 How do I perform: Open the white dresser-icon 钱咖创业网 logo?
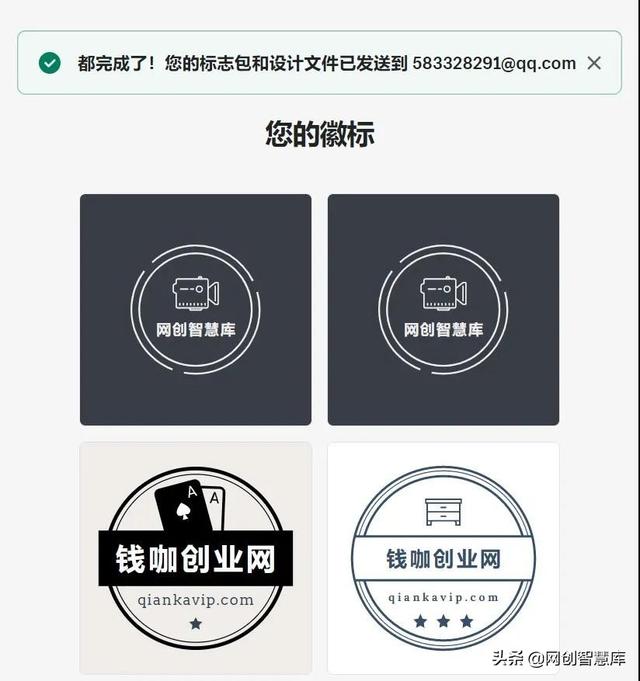pos(443,557)
